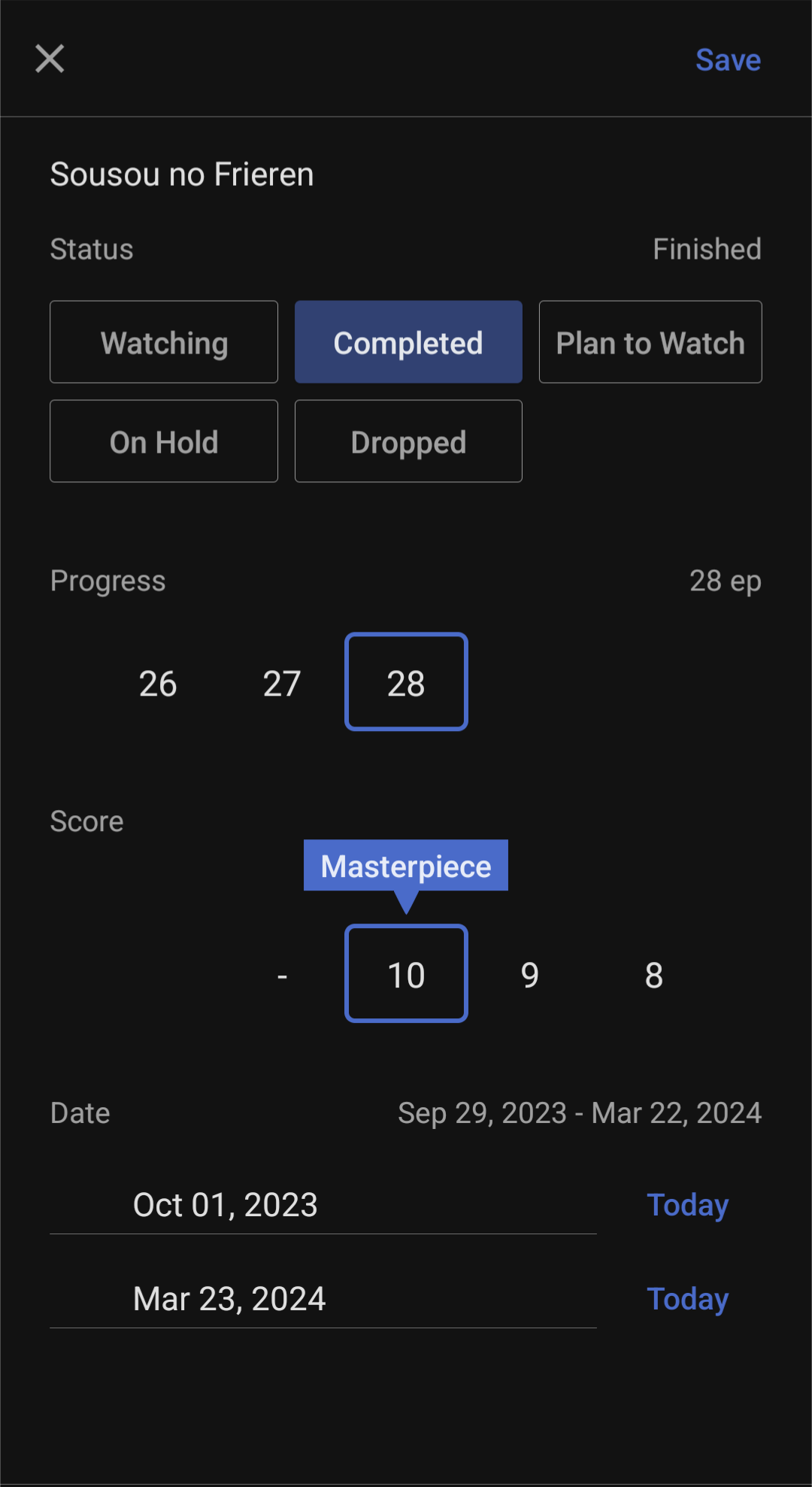Set finish date to Today
This screenshot has width=812, height=1487.
pyautogui.click(x=687, y=1299)
